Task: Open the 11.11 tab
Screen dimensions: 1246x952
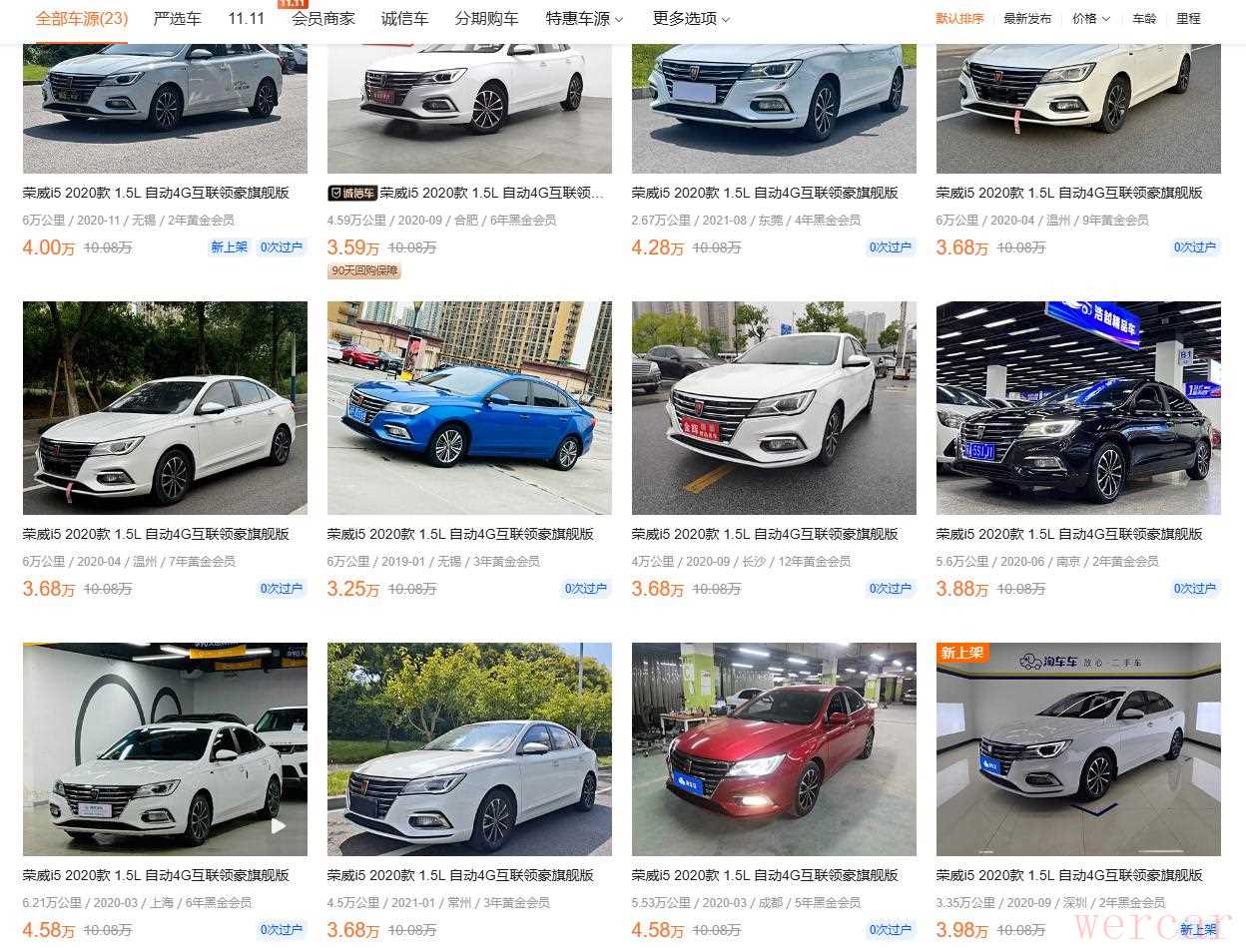Action: tap(246, 19)
